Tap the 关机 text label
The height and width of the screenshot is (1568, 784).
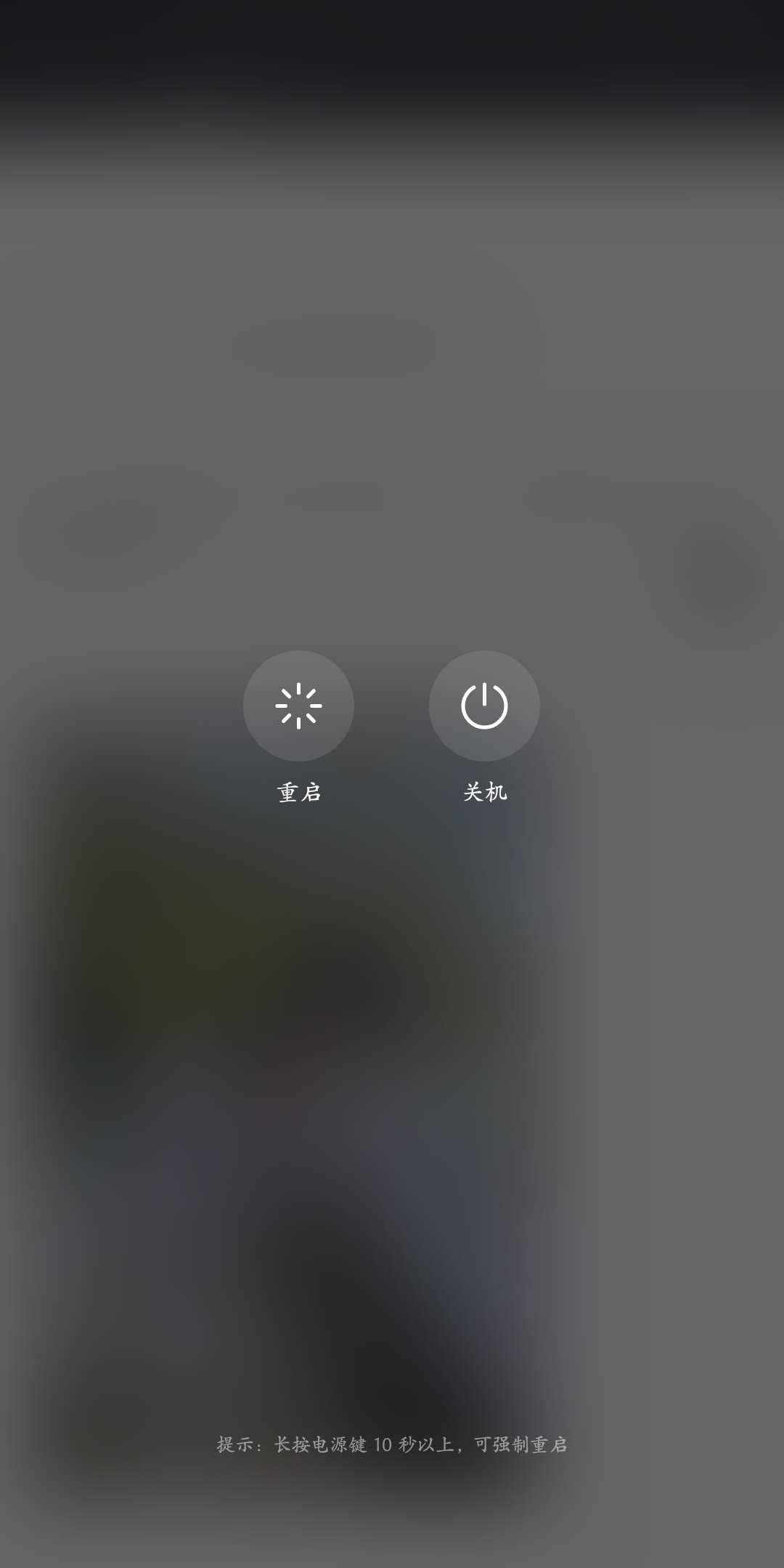click(485, 793)
